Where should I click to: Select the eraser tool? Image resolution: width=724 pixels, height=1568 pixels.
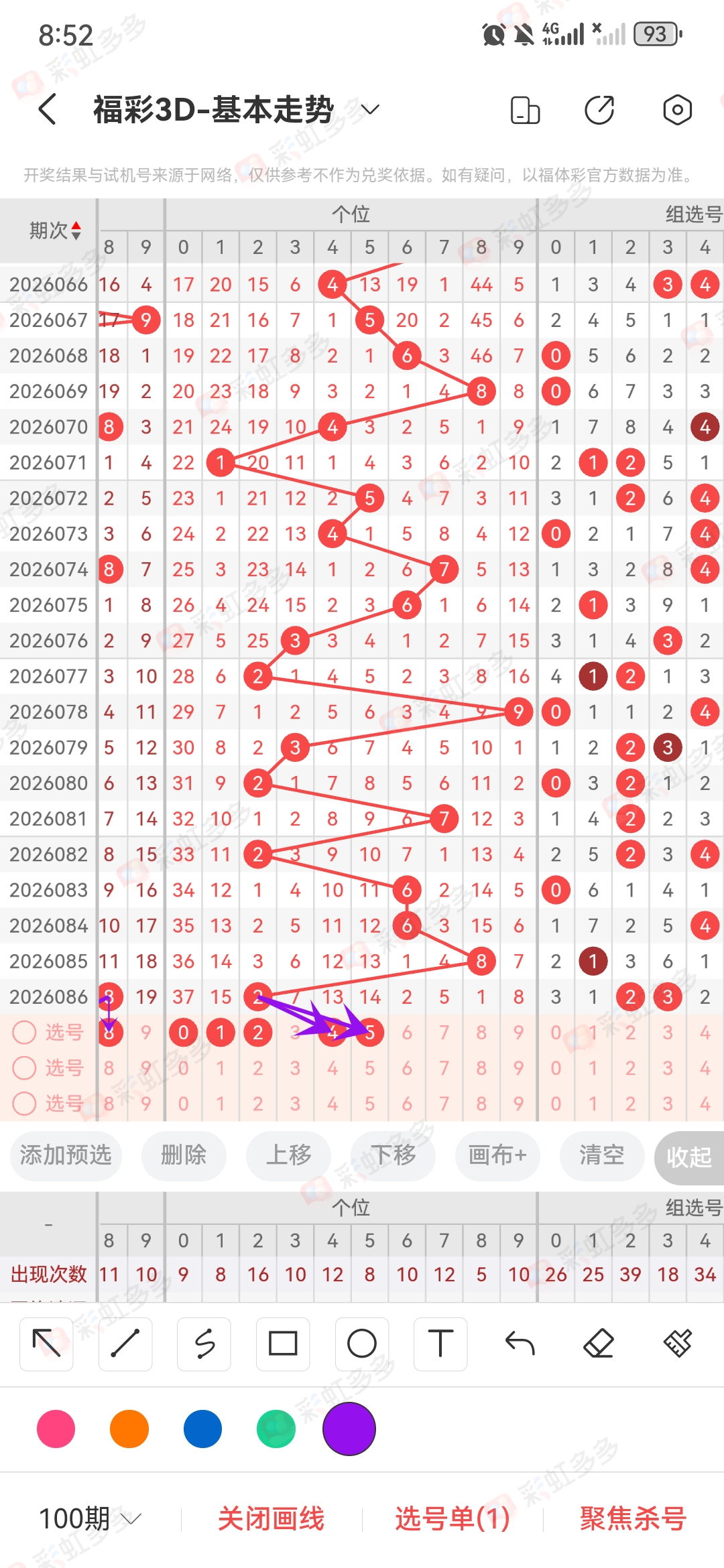tap(599, 1344)
